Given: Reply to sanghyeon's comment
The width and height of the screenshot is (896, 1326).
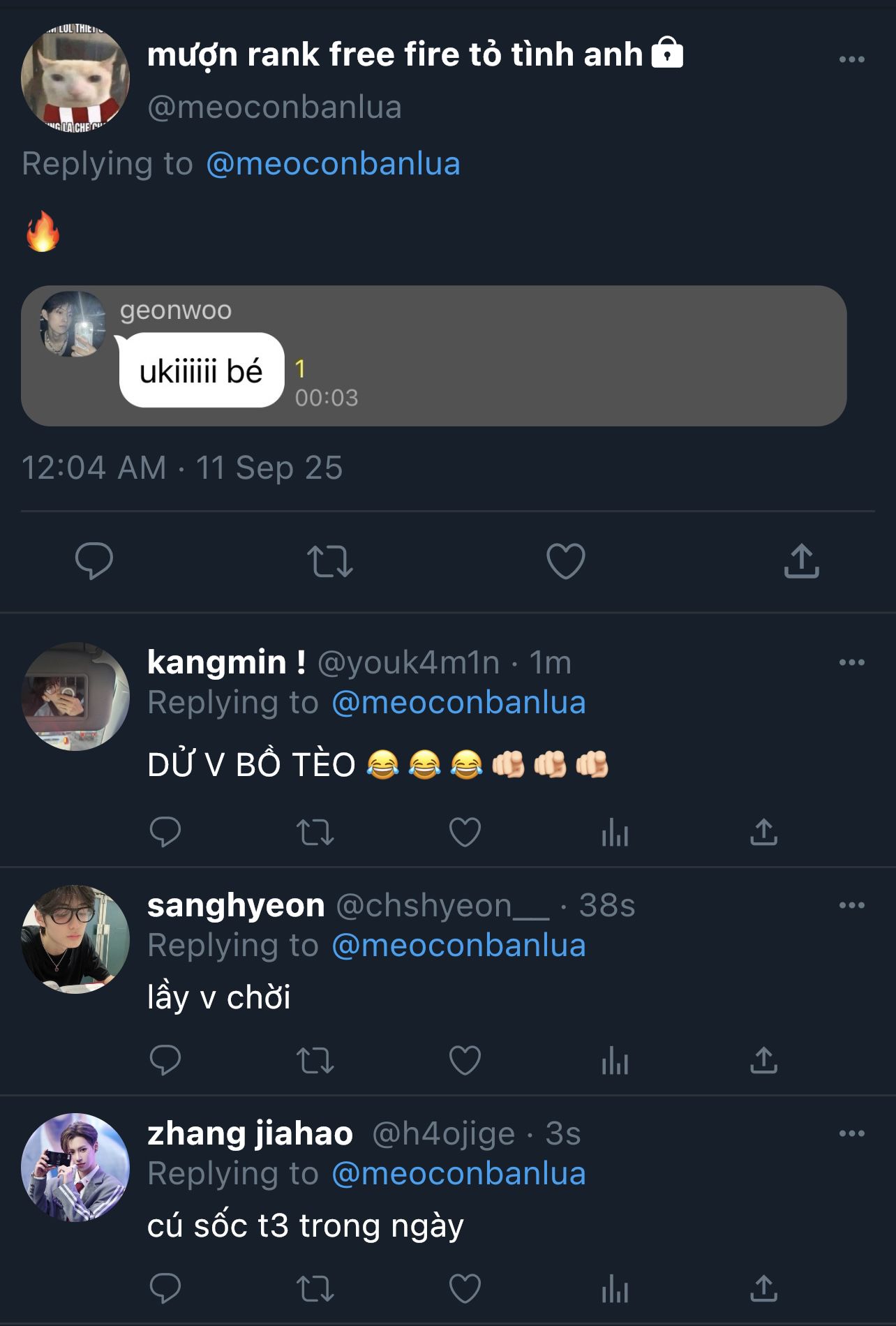Looking at the screenshot, I should coord(165,1060).
